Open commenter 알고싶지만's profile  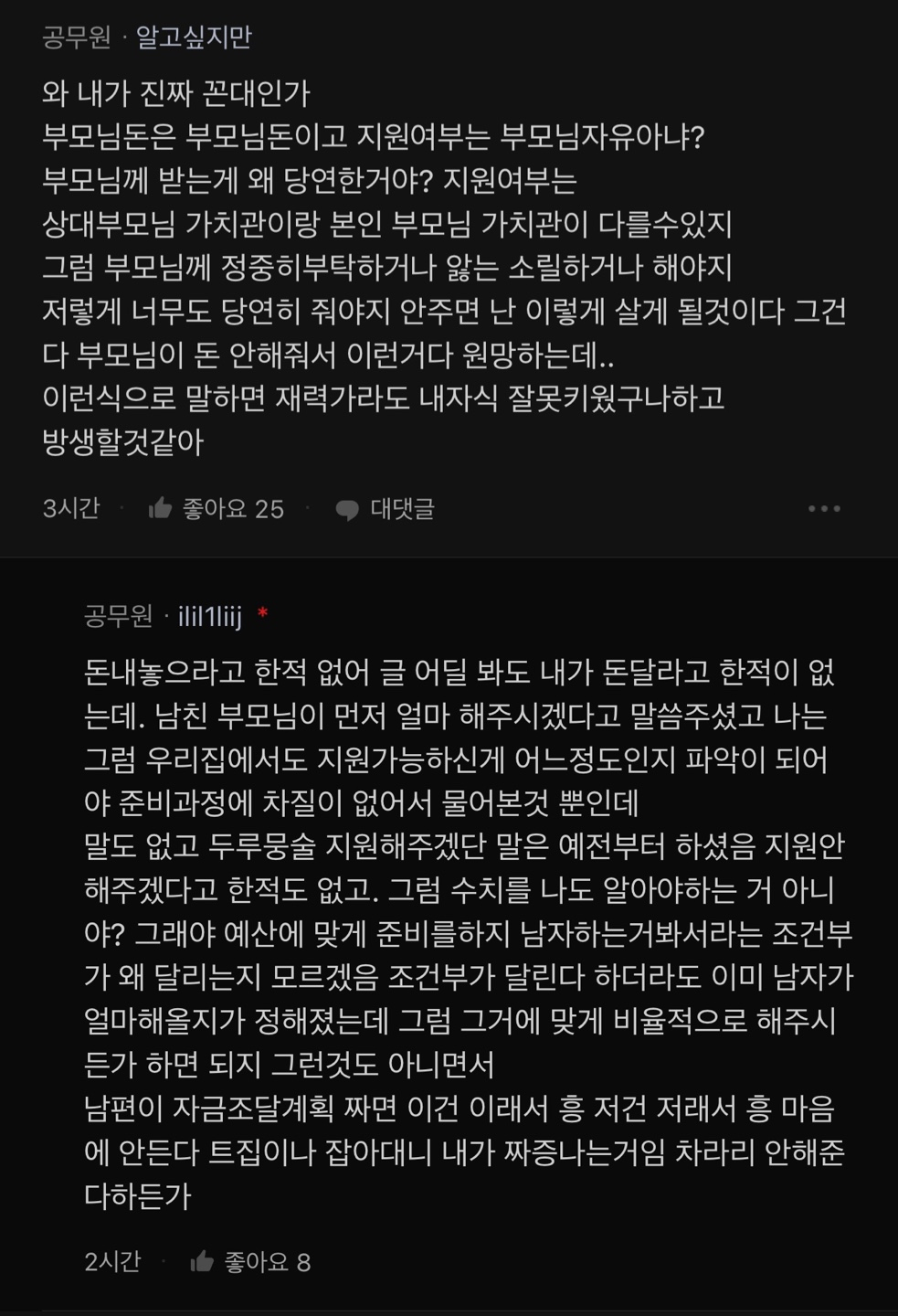click(x=193, y=37)
